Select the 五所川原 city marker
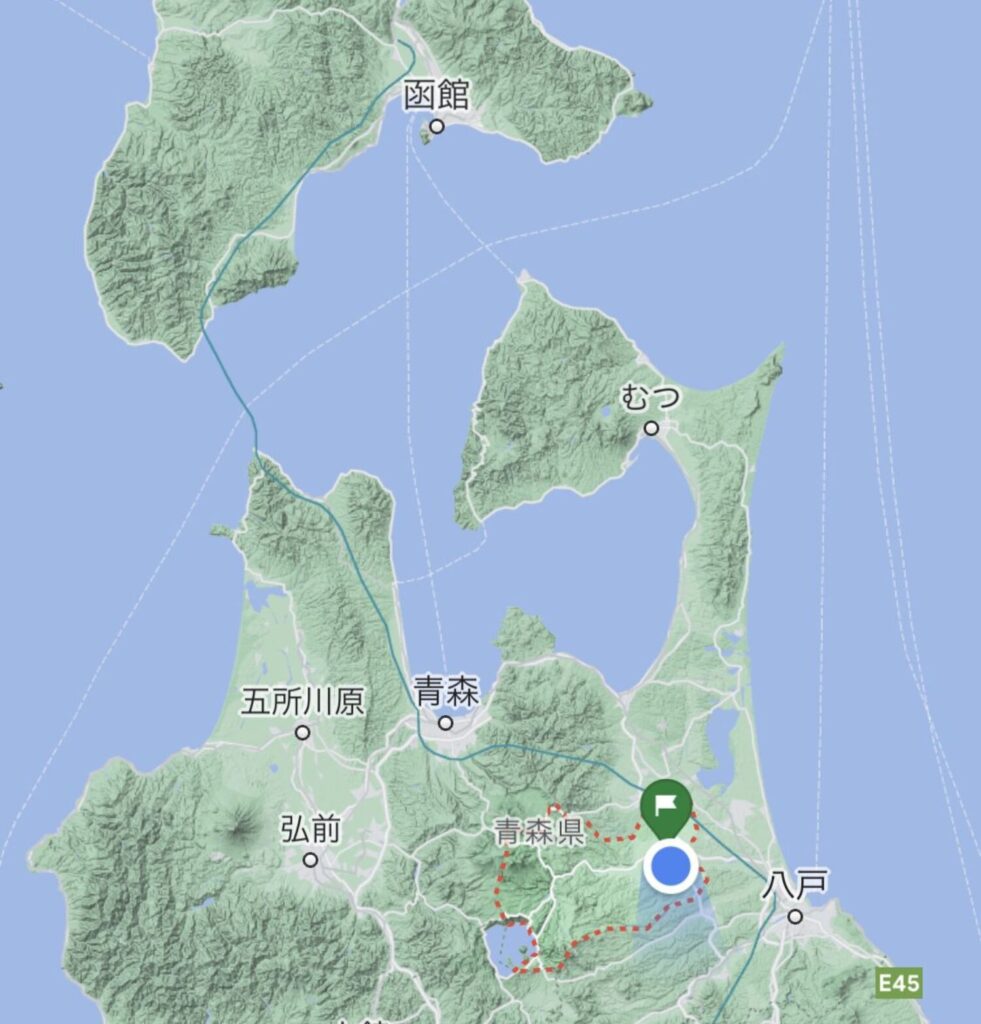The image size is (981, 1024). pyautogui.click(x=303, y=732)
